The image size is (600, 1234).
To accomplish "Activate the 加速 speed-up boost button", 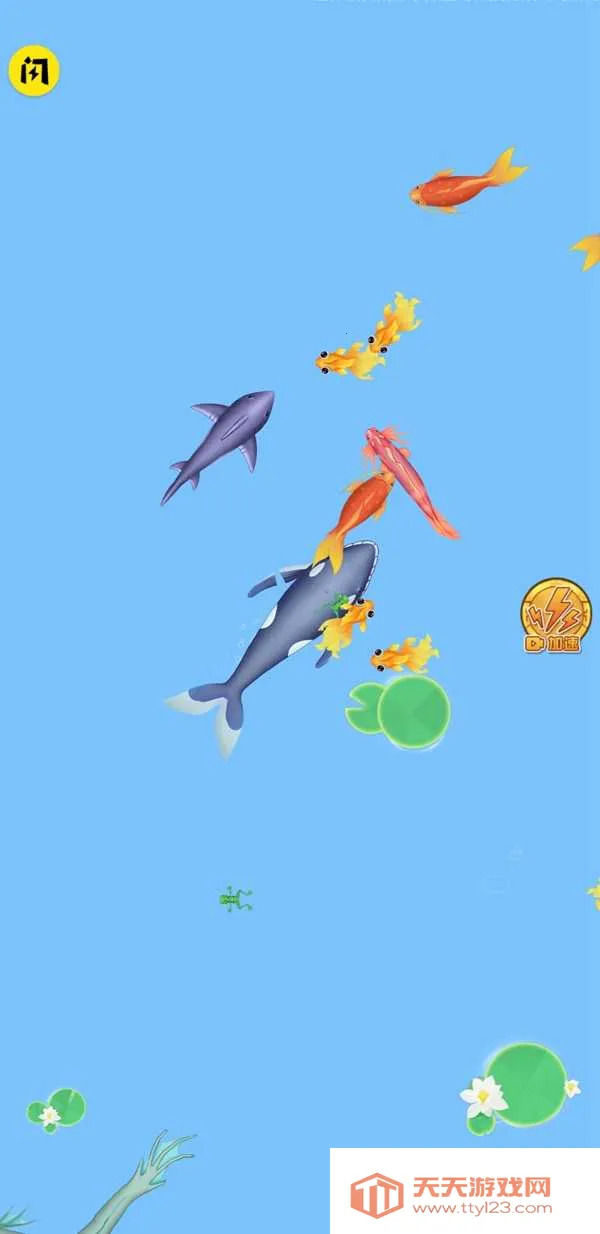I will (x=555, y=615).
